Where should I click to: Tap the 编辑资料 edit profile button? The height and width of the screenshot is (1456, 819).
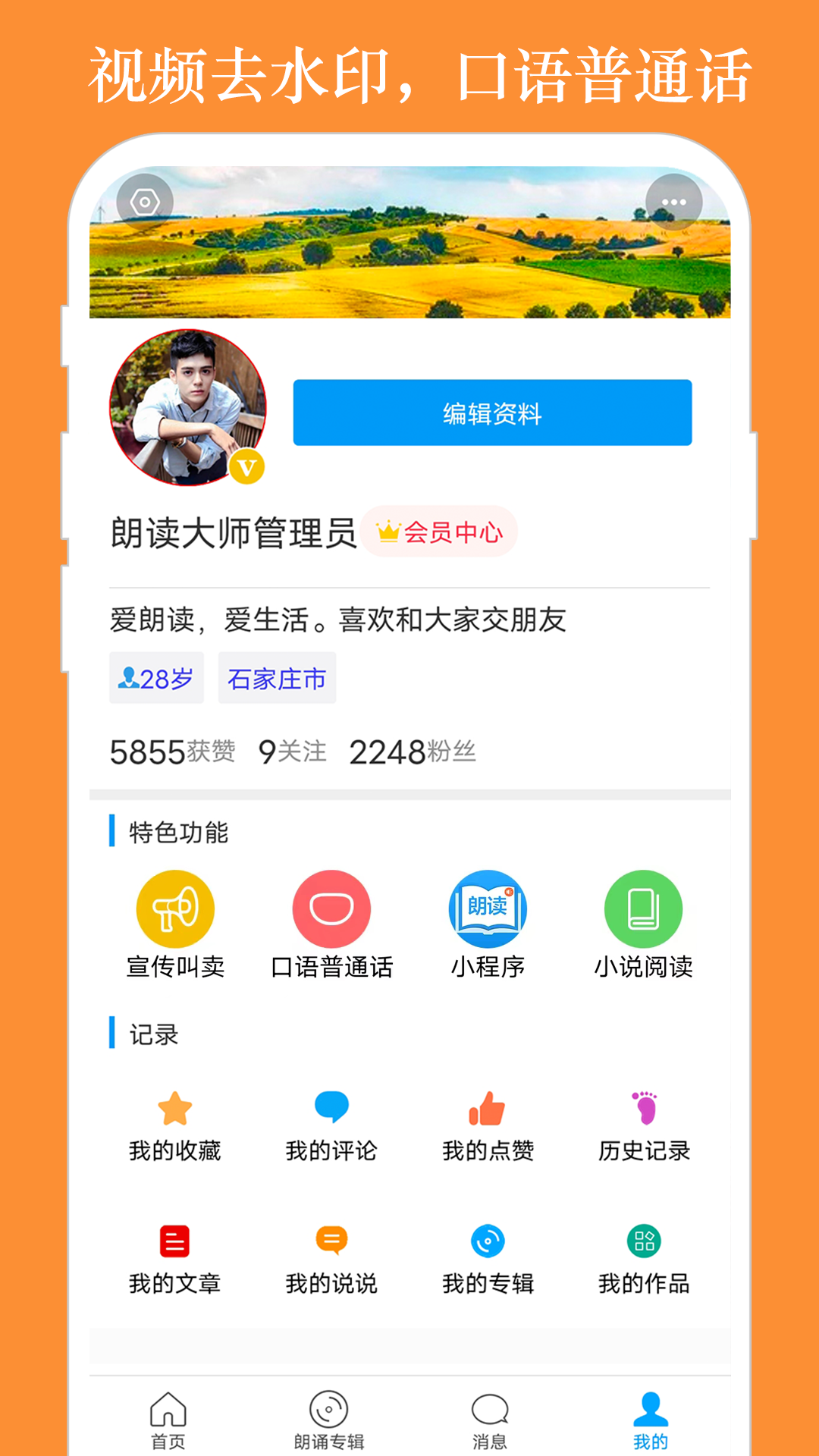point(491,413)
